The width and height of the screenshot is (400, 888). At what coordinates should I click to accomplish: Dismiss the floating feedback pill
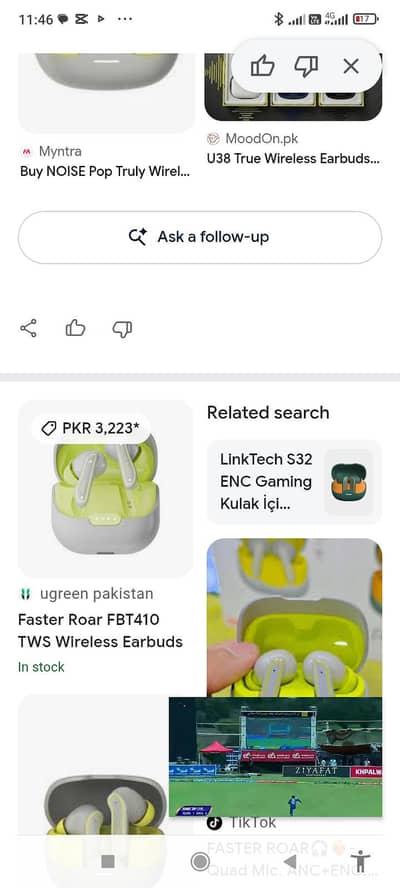(351, 67)
